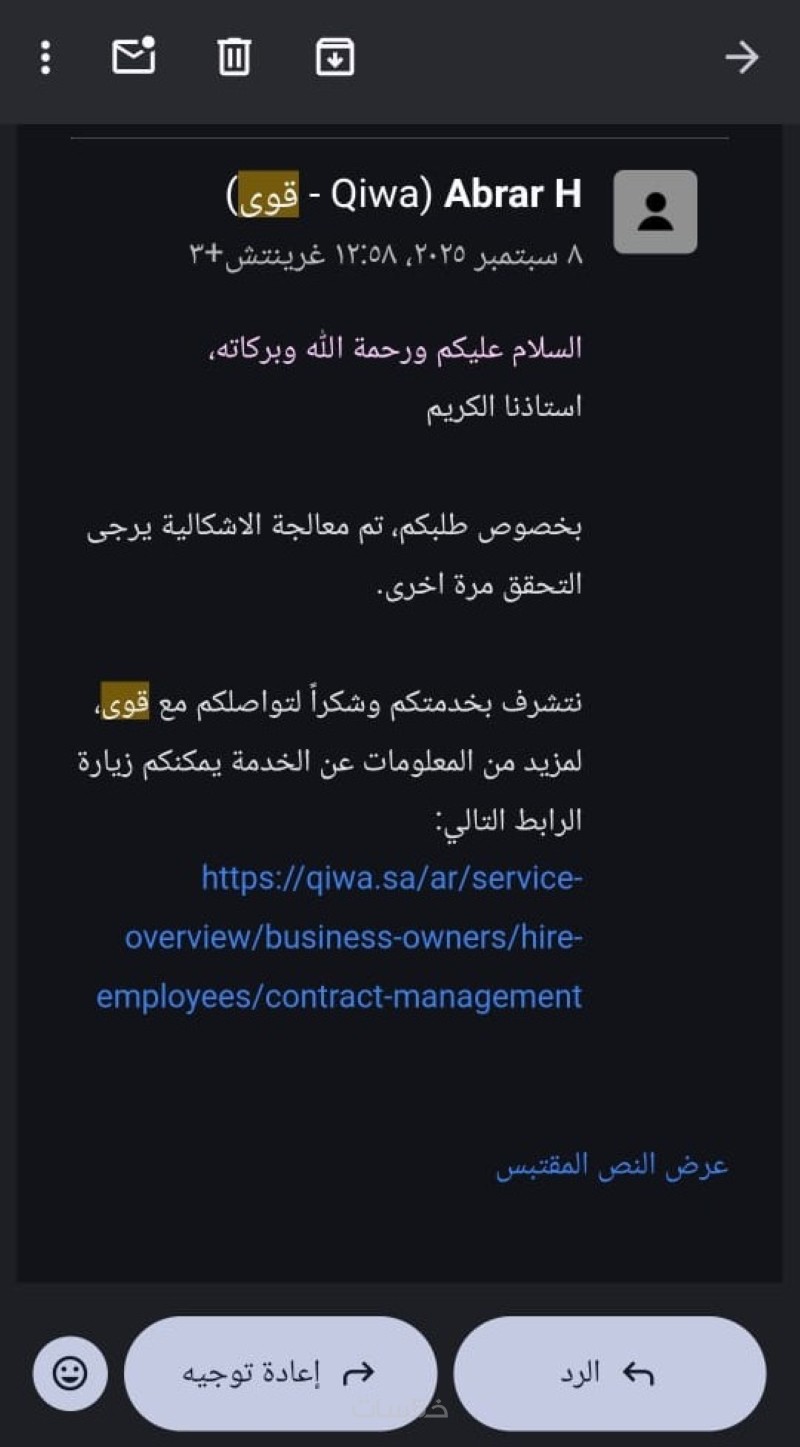Viewport: 800px width, 1447px height.
Task: Reply to the email (الرد)
Action: [x=610, y=1373]
